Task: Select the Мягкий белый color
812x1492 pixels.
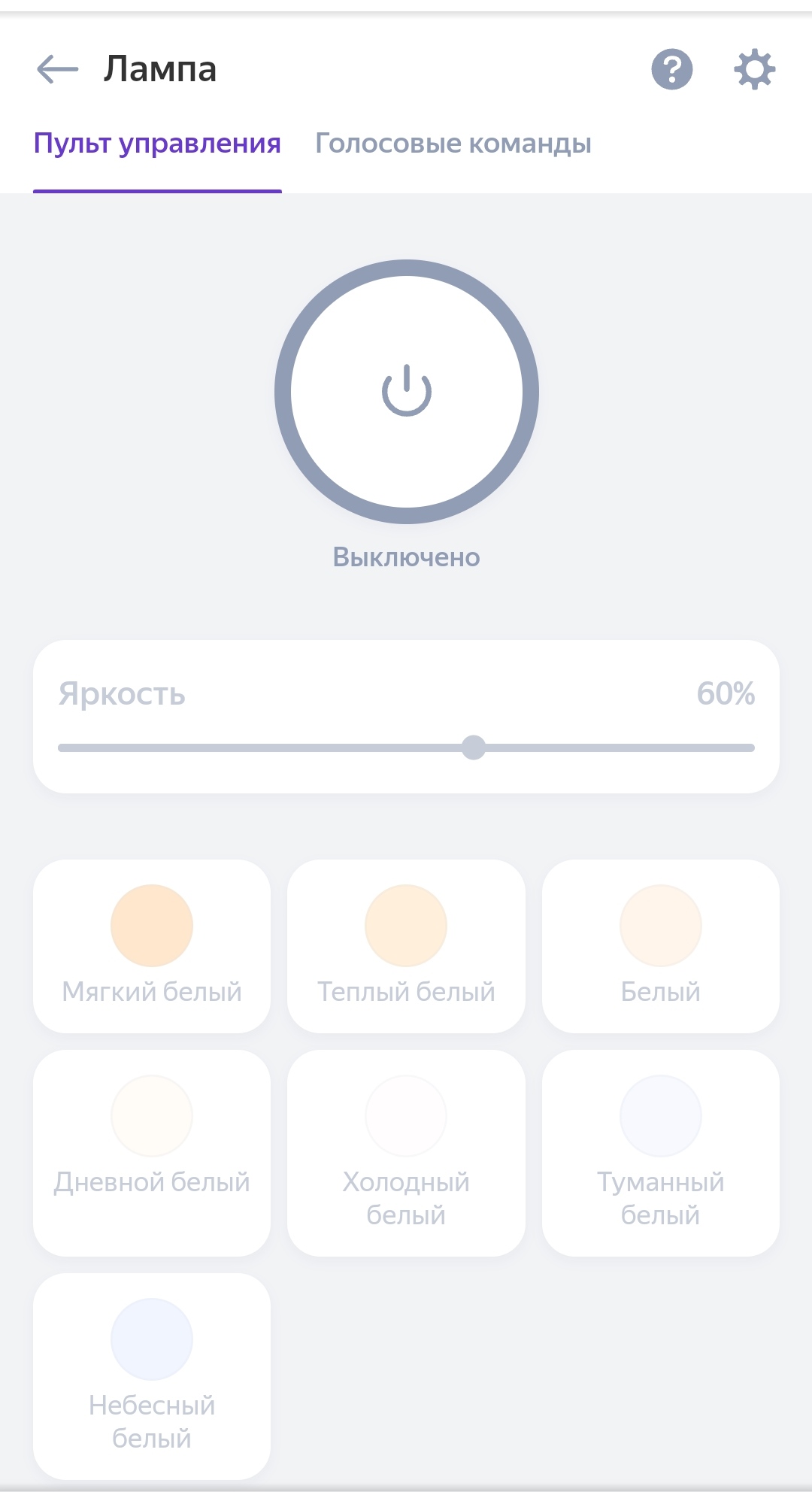Action: [152, 945]
